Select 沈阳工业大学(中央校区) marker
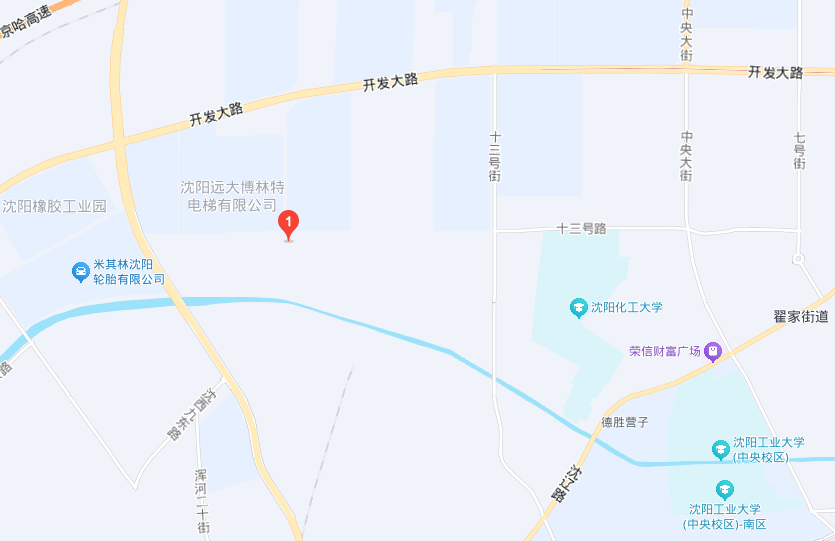 pos(720,450)
